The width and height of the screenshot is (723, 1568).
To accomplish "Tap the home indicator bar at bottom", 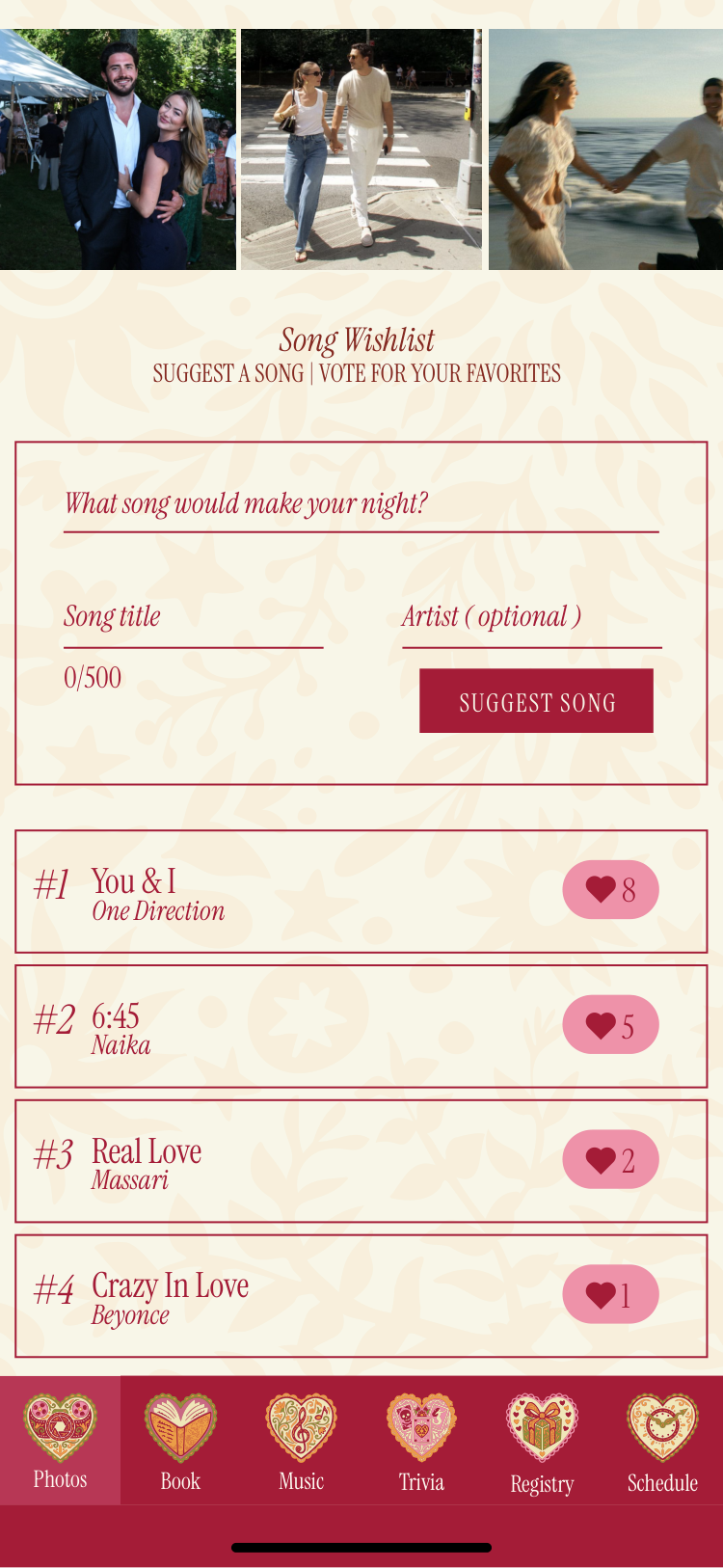I will pyautogui.click(x=361, y=1548).
